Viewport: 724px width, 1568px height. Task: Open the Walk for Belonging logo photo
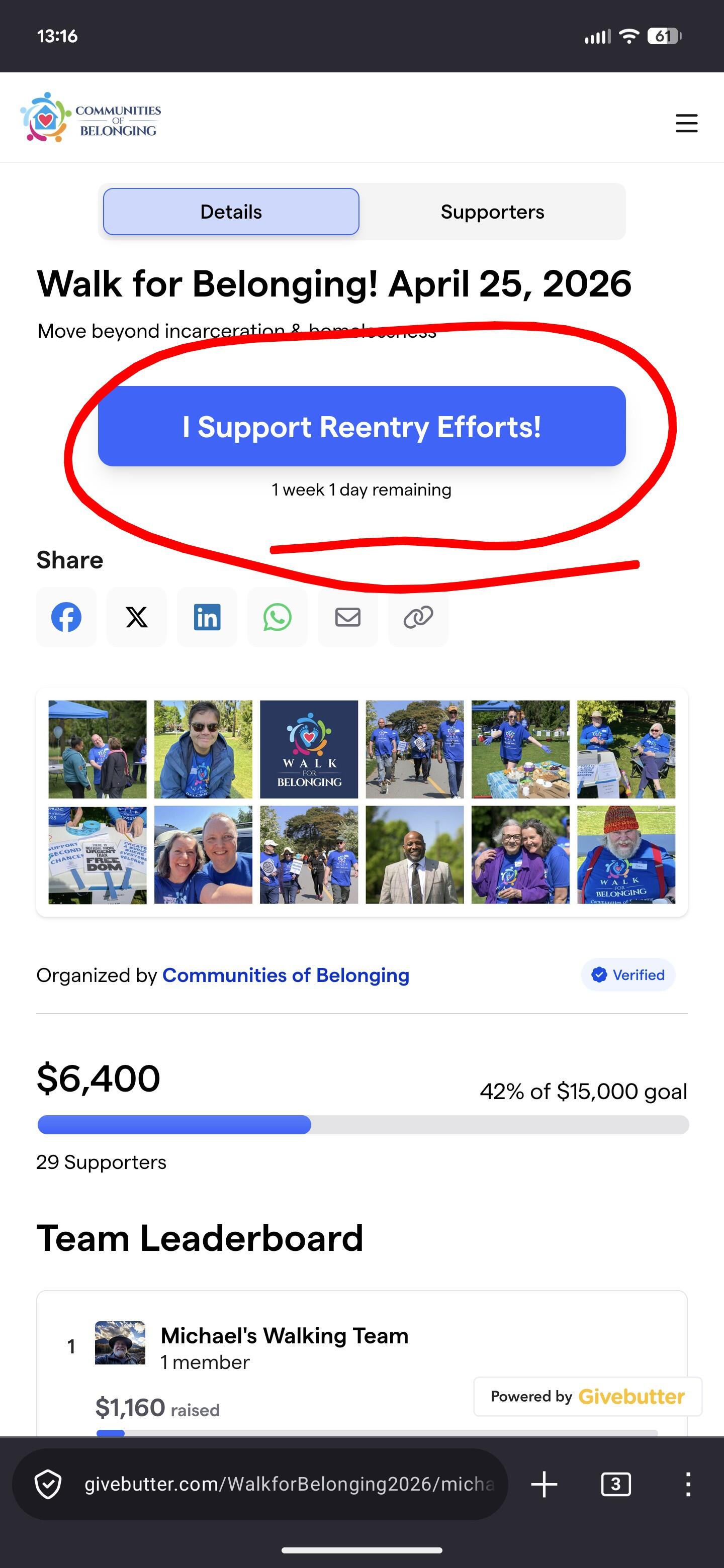[x=309, y=749]
